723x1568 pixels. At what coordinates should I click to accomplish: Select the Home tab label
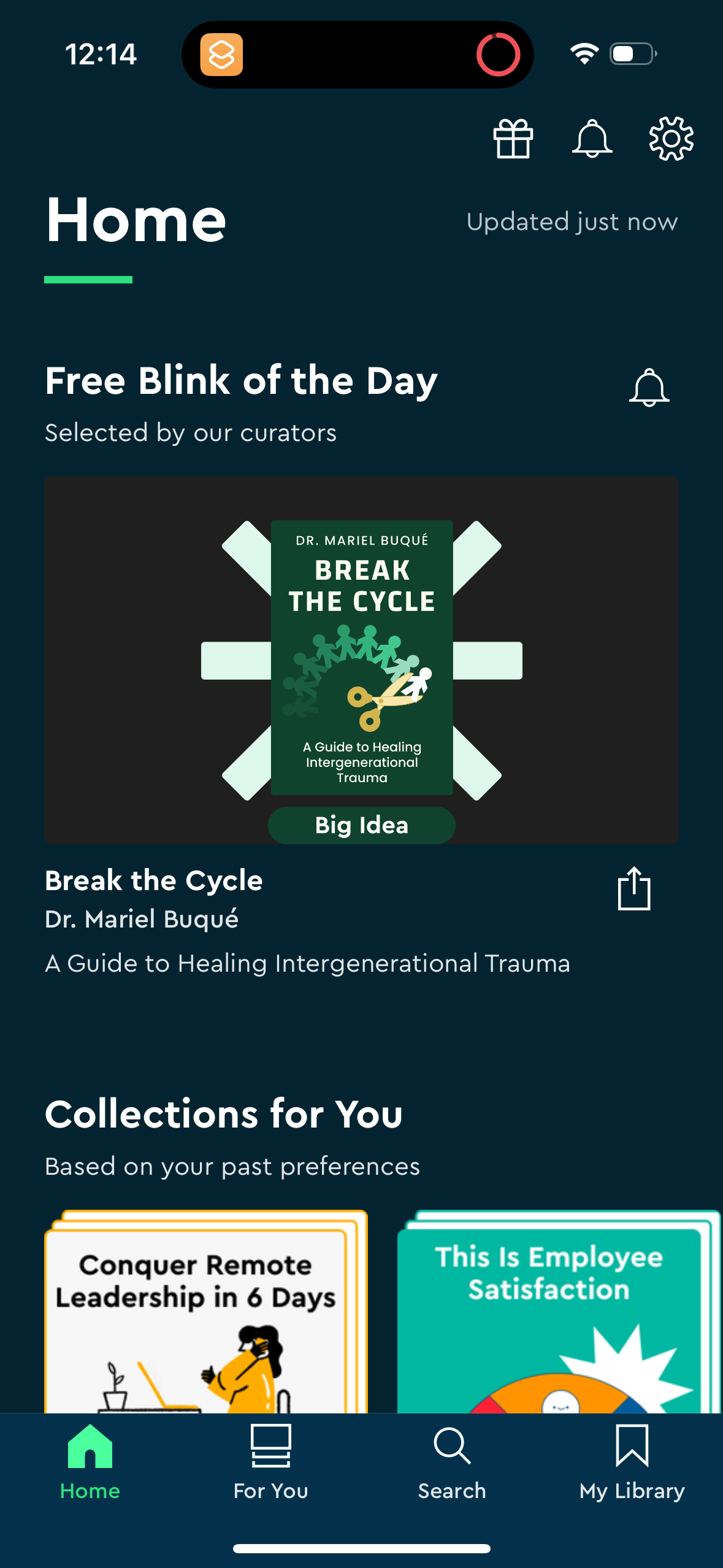(90, 1491)
